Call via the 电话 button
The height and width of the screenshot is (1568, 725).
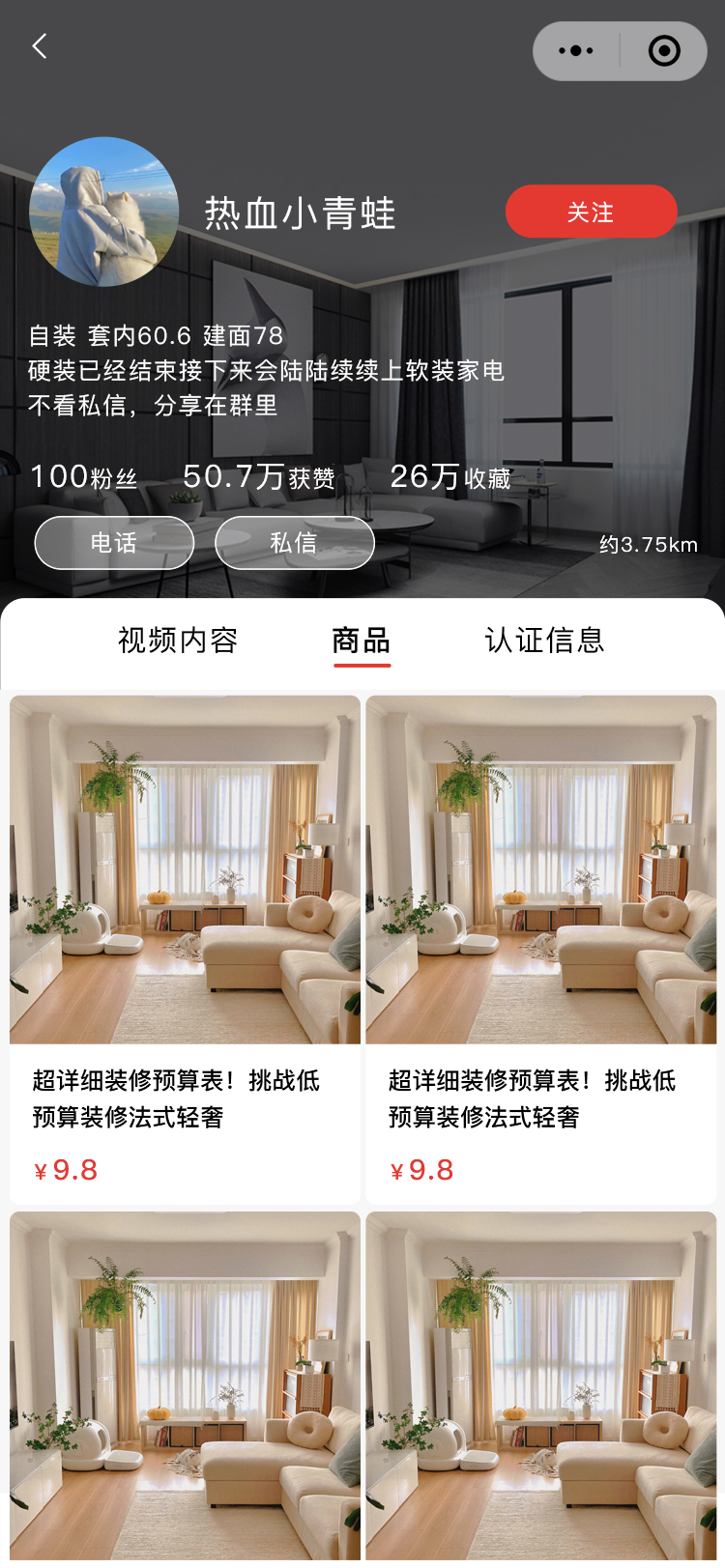[114, 543]
